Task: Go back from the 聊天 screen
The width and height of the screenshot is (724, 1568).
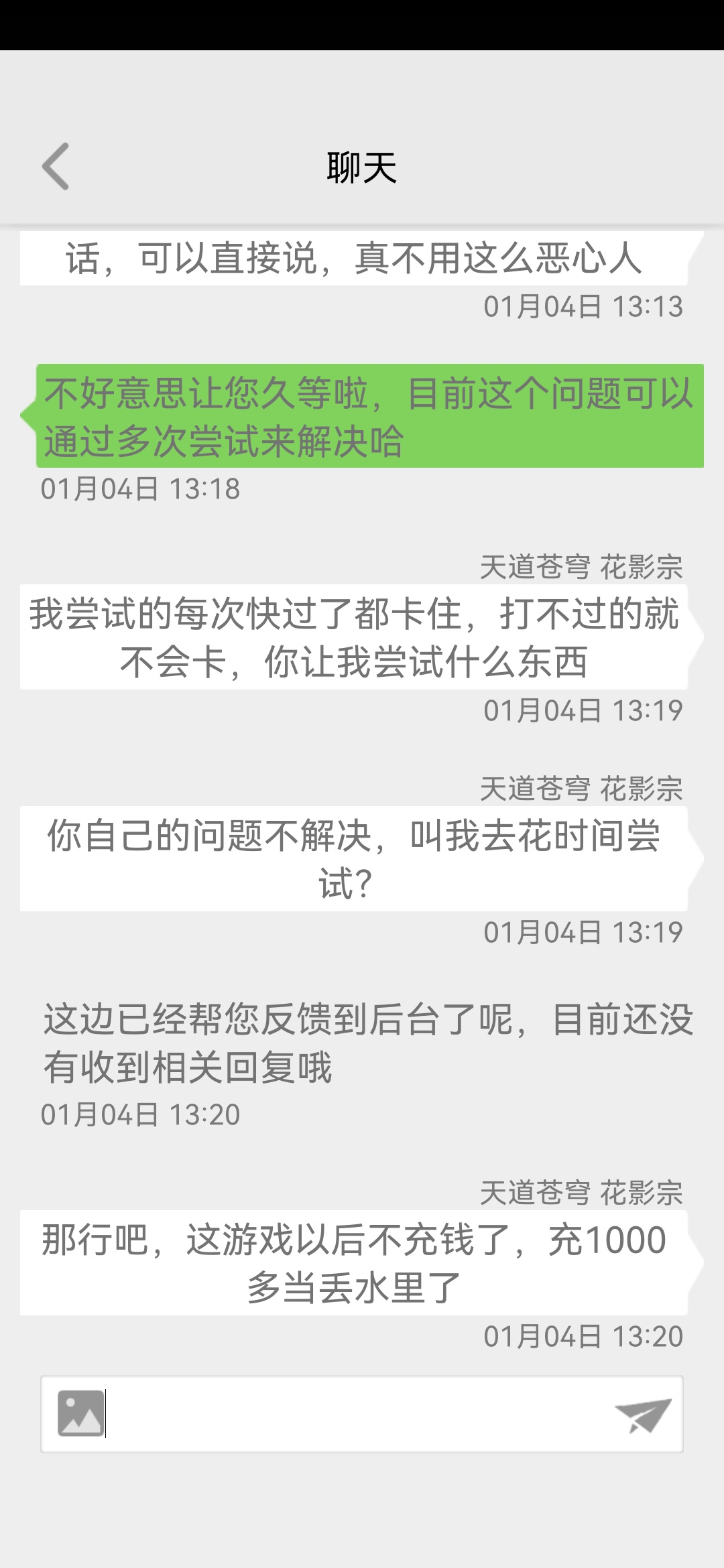Action: point(56,166)
